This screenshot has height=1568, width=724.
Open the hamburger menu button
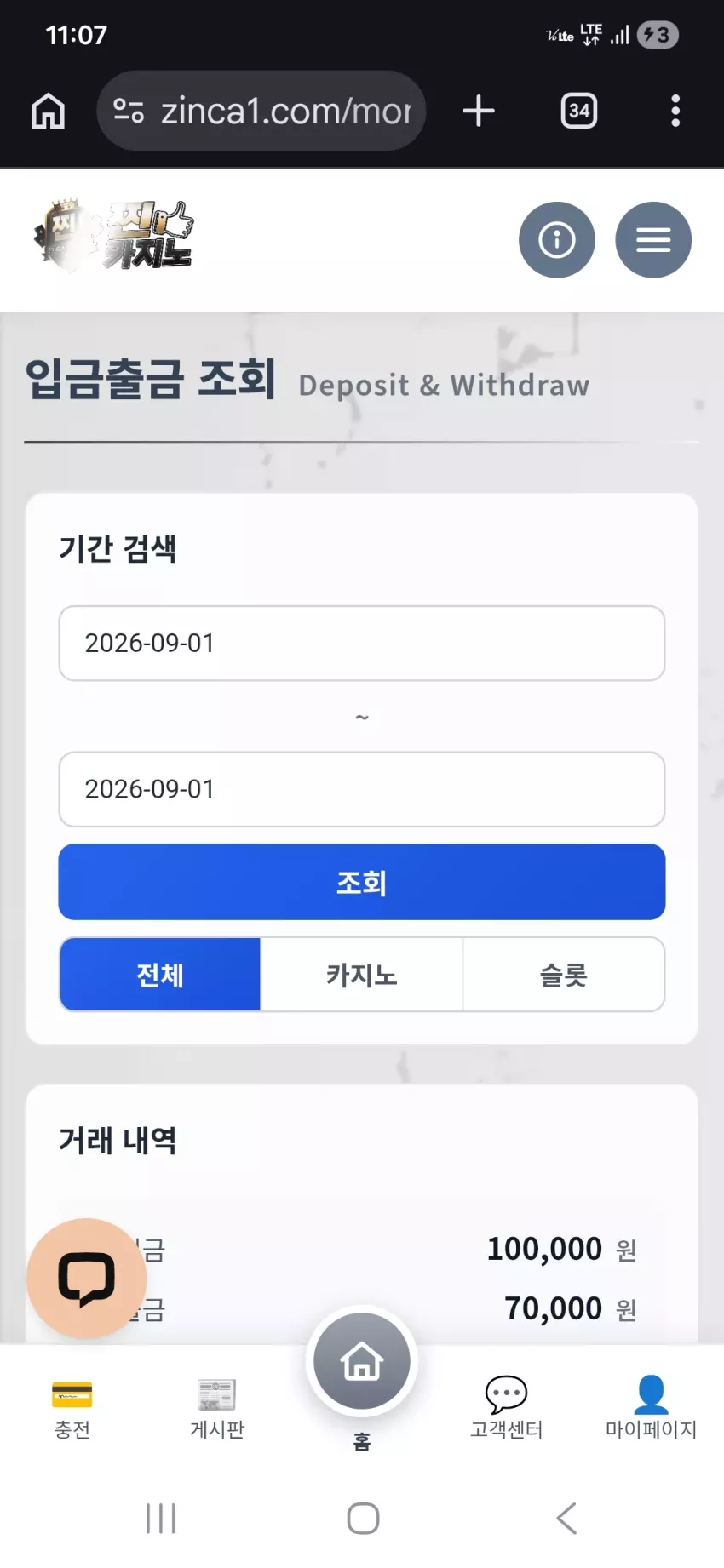coord(653,240)
